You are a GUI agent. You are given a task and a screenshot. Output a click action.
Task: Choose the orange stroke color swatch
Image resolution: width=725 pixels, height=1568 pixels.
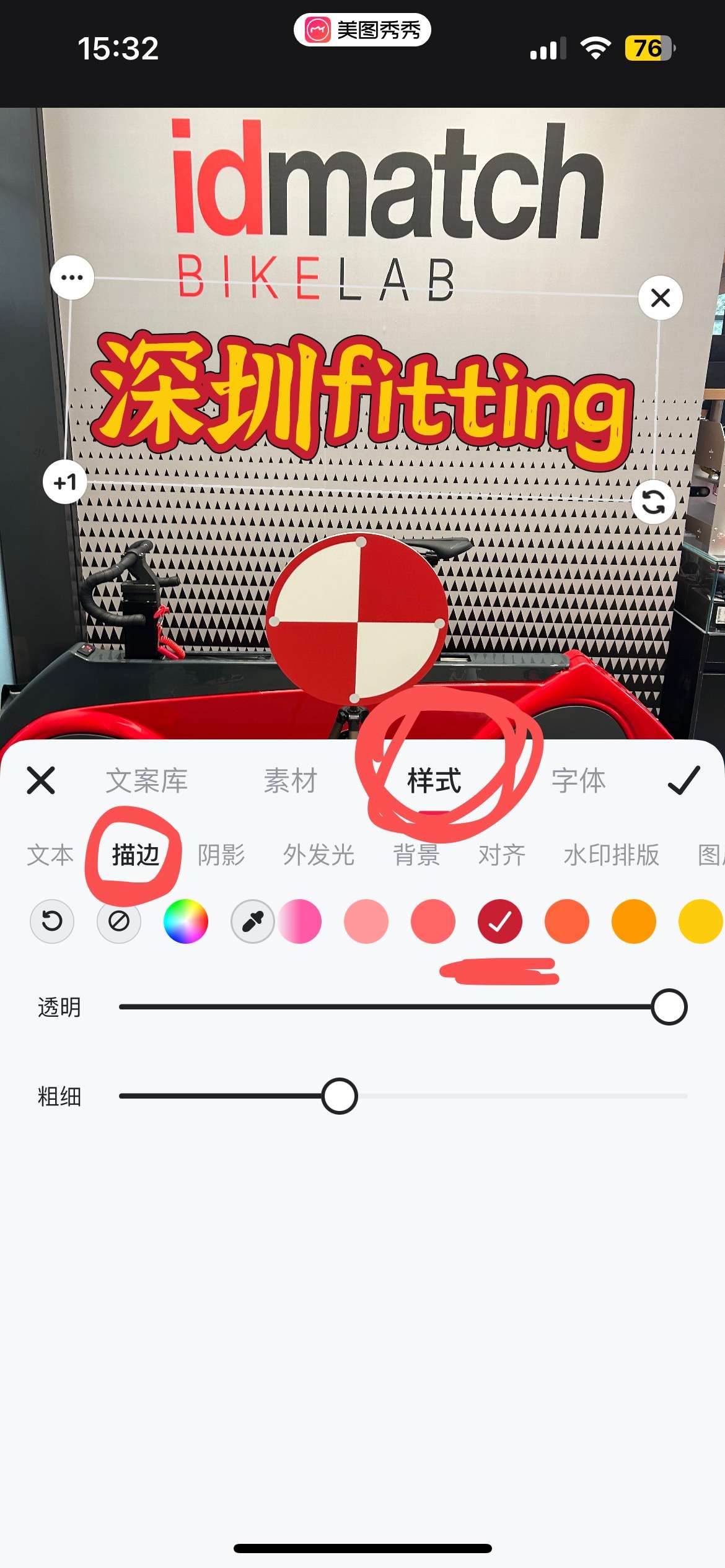point(633,921)
